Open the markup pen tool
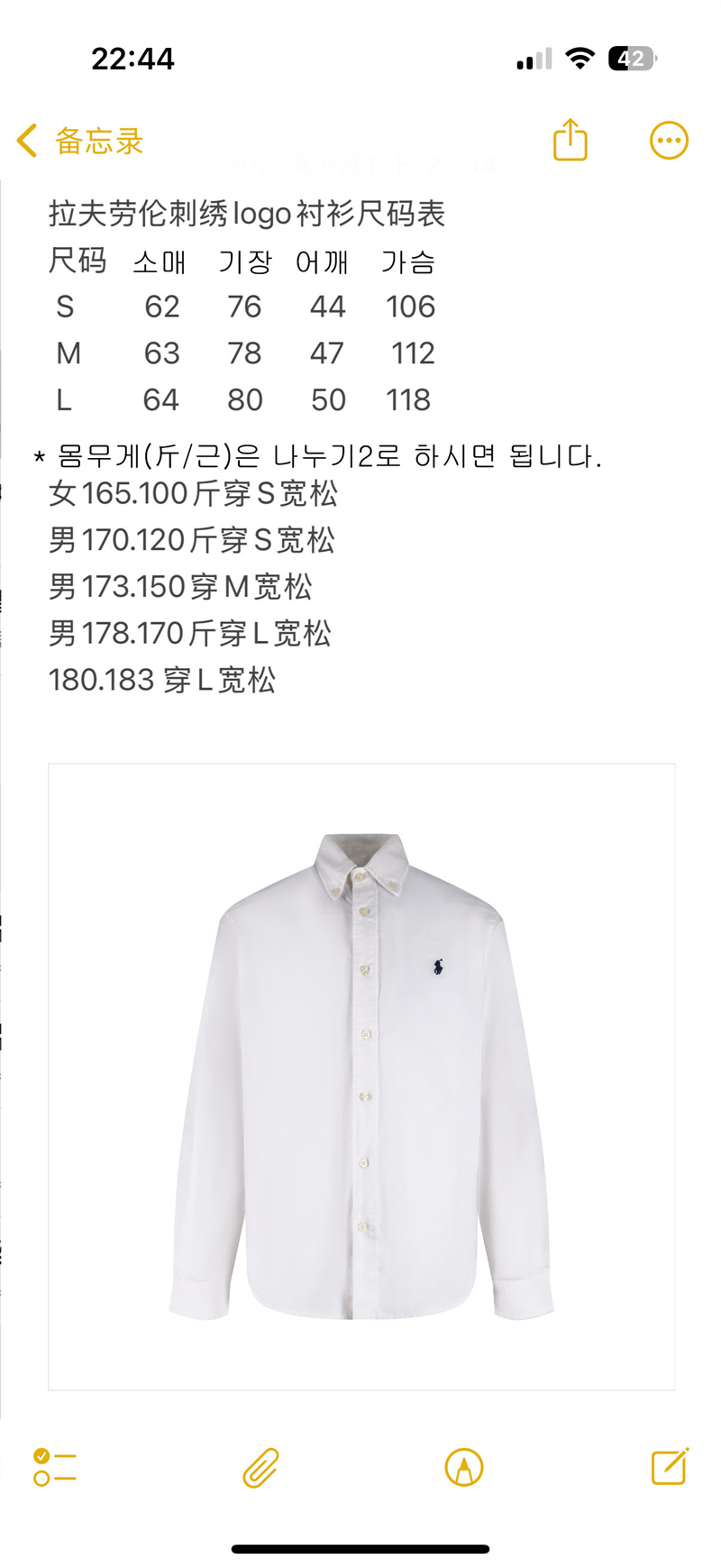 464,1467
